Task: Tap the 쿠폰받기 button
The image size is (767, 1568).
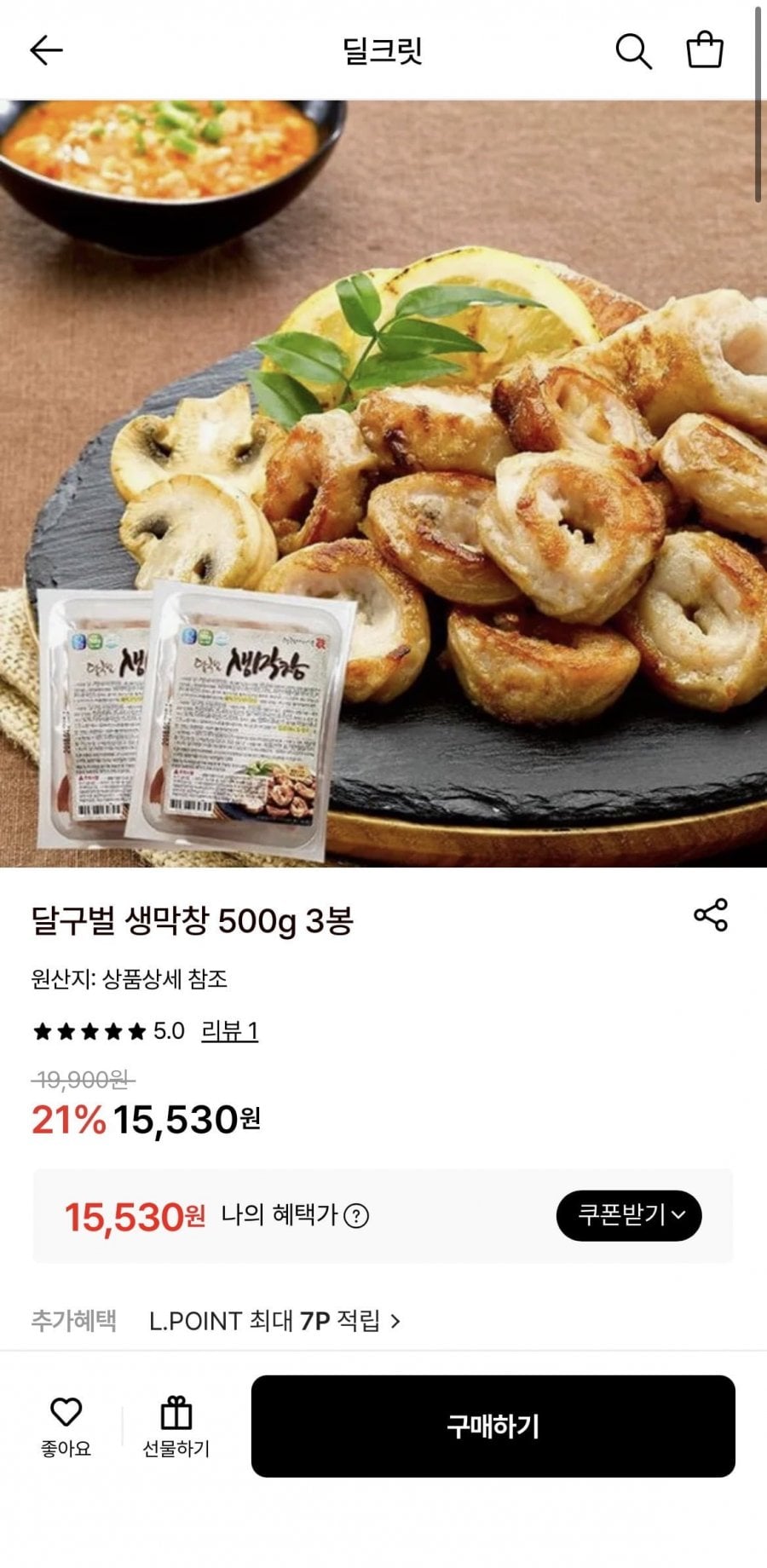Action: click(x=629, y=1215)
